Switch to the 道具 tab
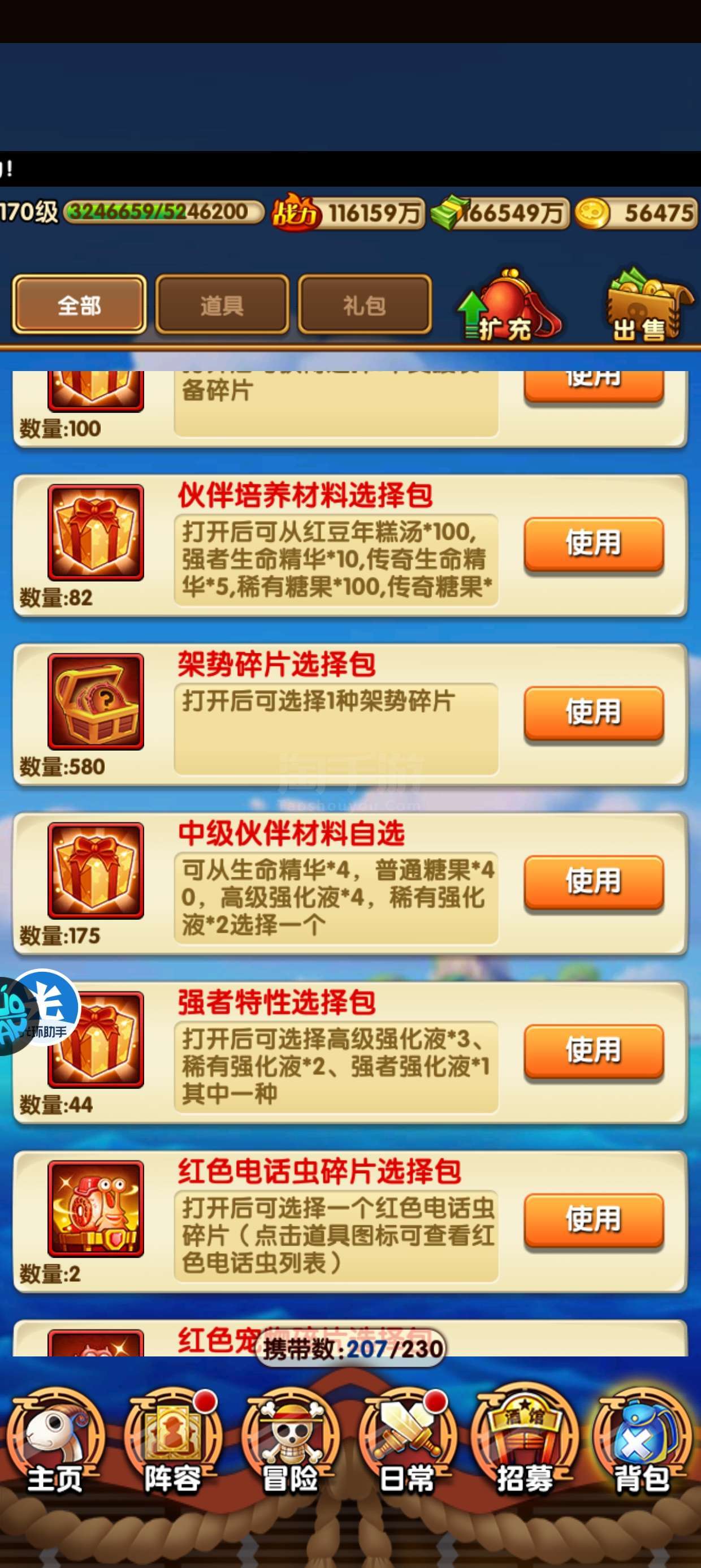The height and width of the screenshot is (1568, 701). (222, 304)
